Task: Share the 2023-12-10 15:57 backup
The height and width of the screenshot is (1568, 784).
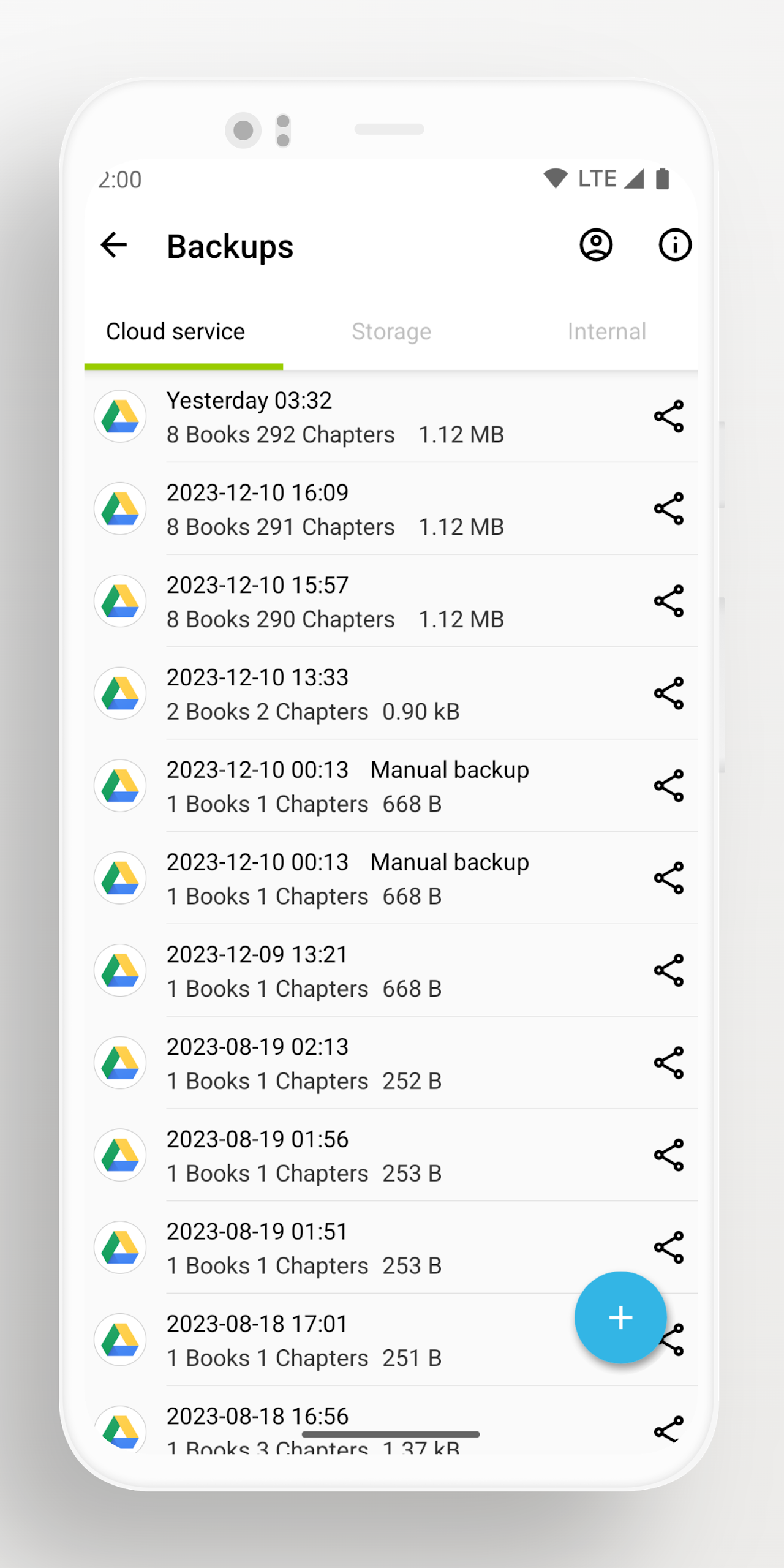Action: (669, 601)
